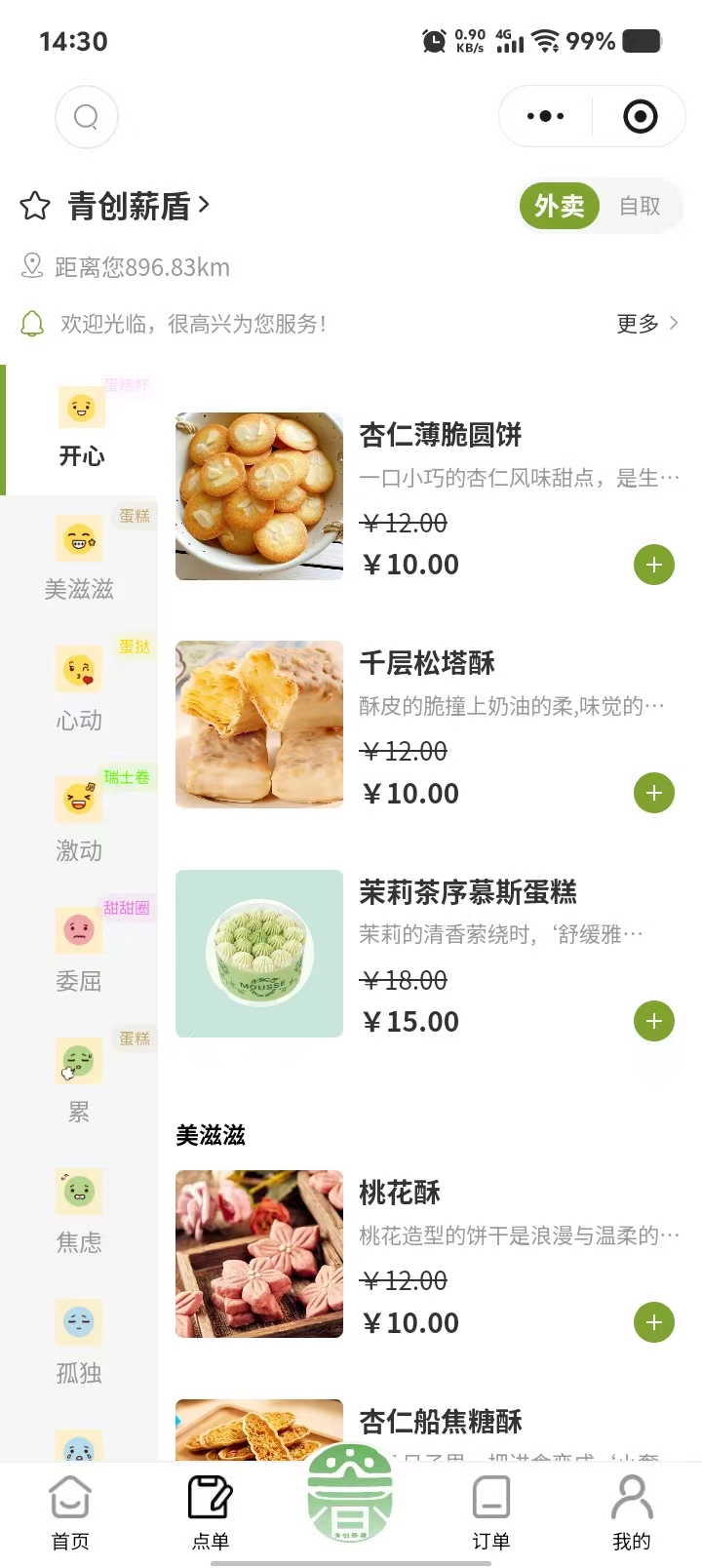This screenshot has height=1568, width=702.
Task: Close the mini program with the circle button
Action: pos(640,117)
